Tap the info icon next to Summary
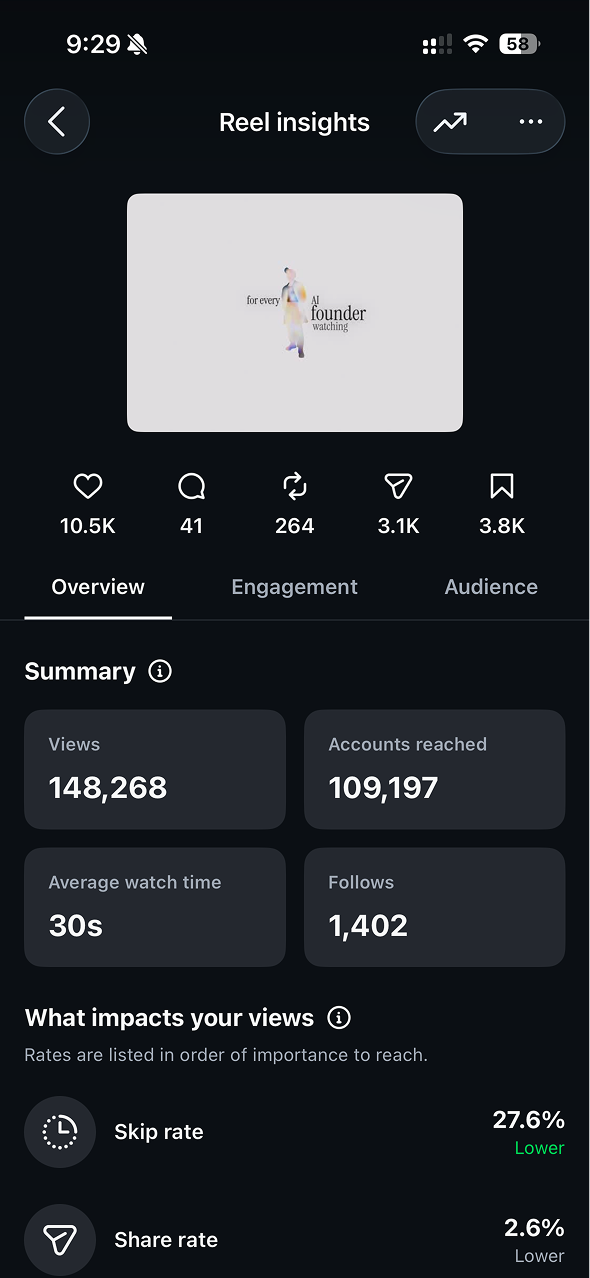Image resolution: width=590 pixels, height=1278 pixels. click(159, 671)
